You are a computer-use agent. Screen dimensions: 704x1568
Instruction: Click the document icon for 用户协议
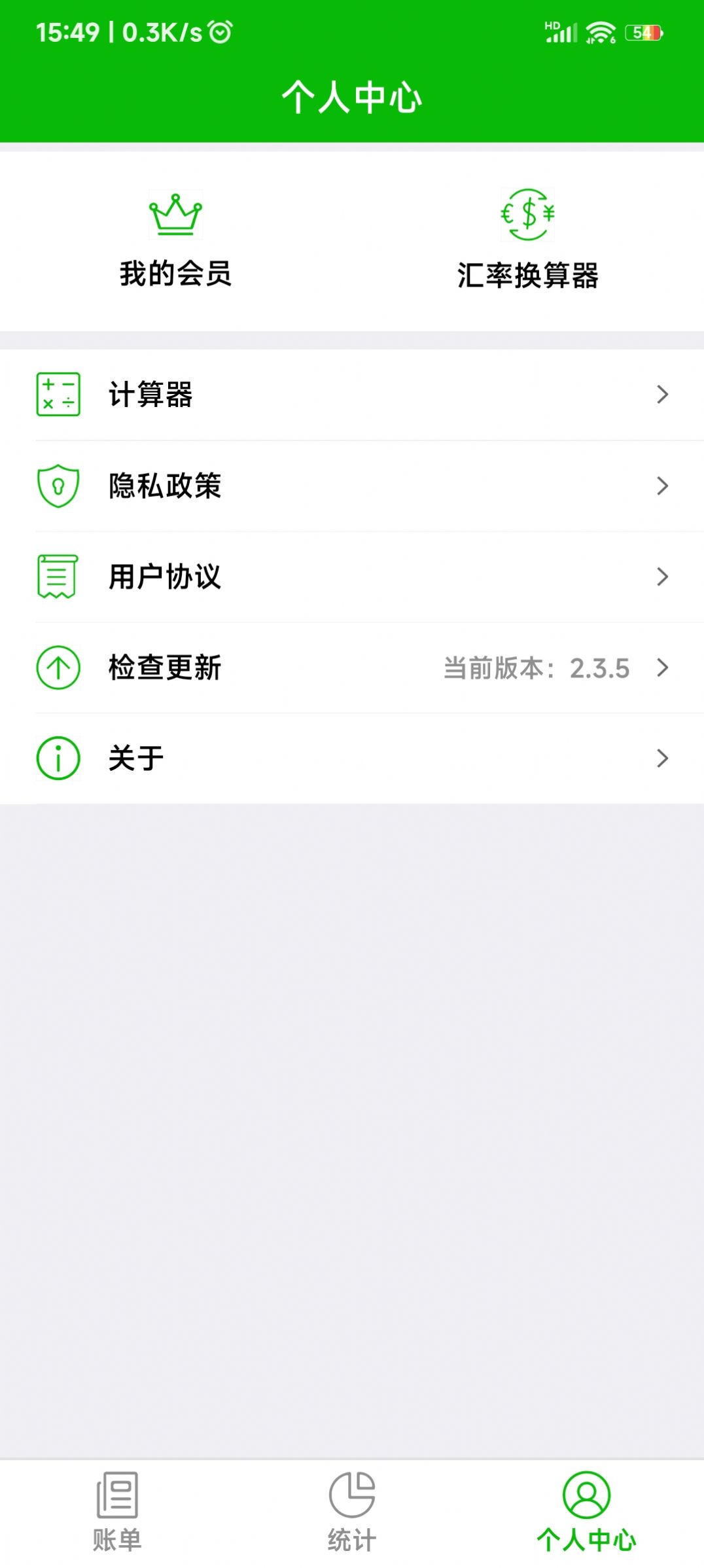58,577
